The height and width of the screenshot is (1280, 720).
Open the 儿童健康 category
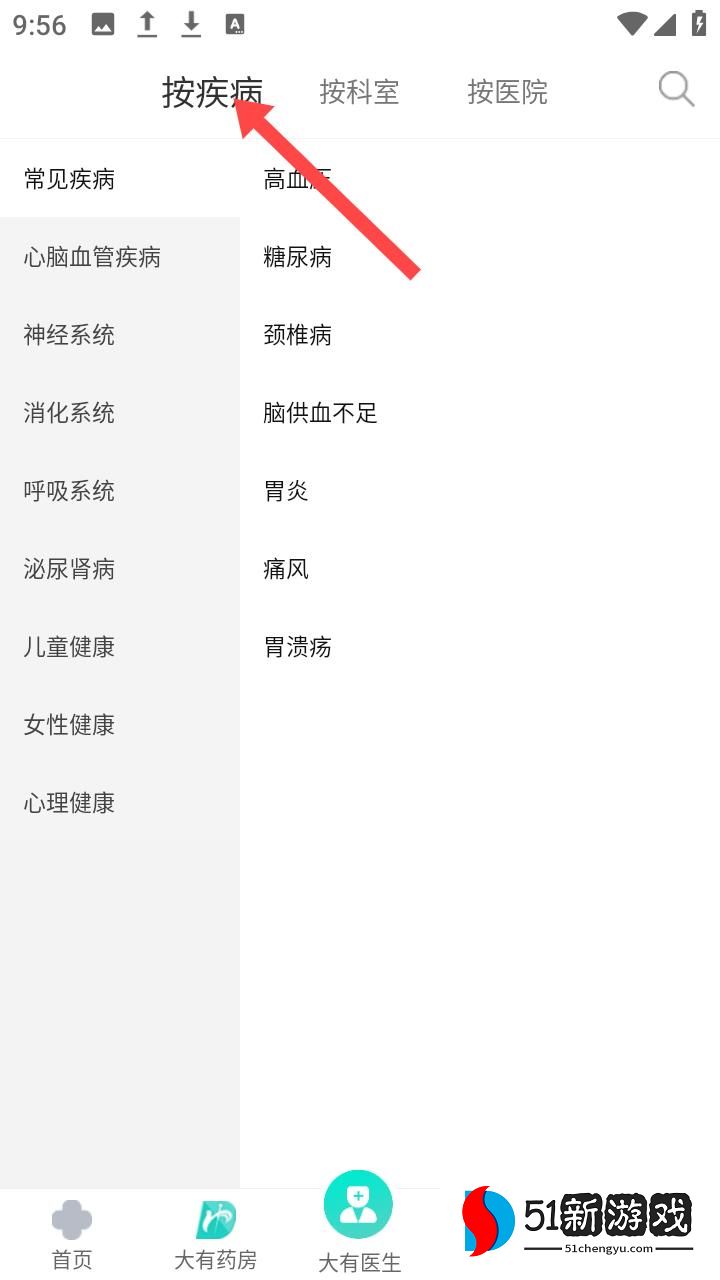tap(70, 647)
